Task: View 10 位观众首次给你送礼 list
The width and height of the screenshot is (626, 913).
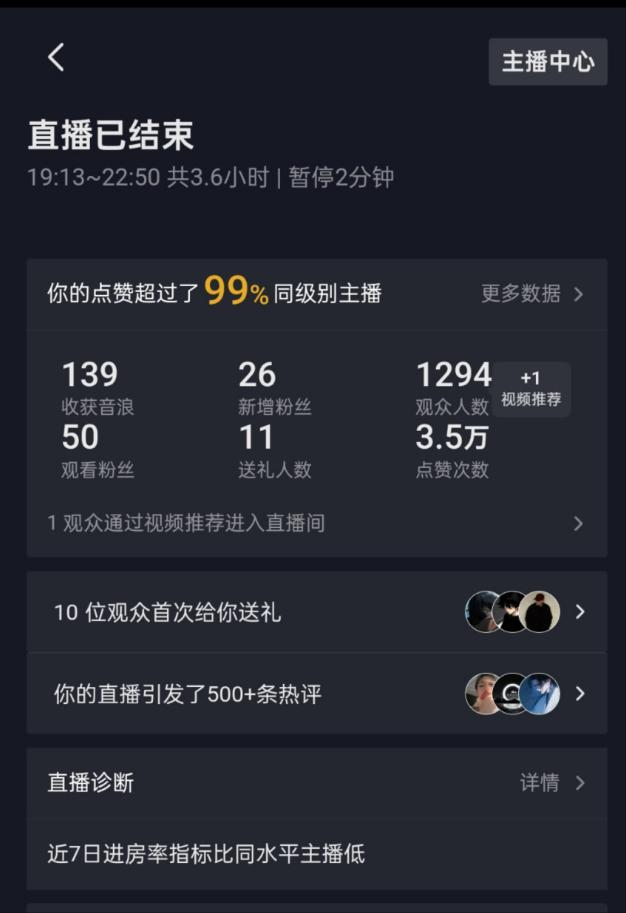Action: (316, 612)
